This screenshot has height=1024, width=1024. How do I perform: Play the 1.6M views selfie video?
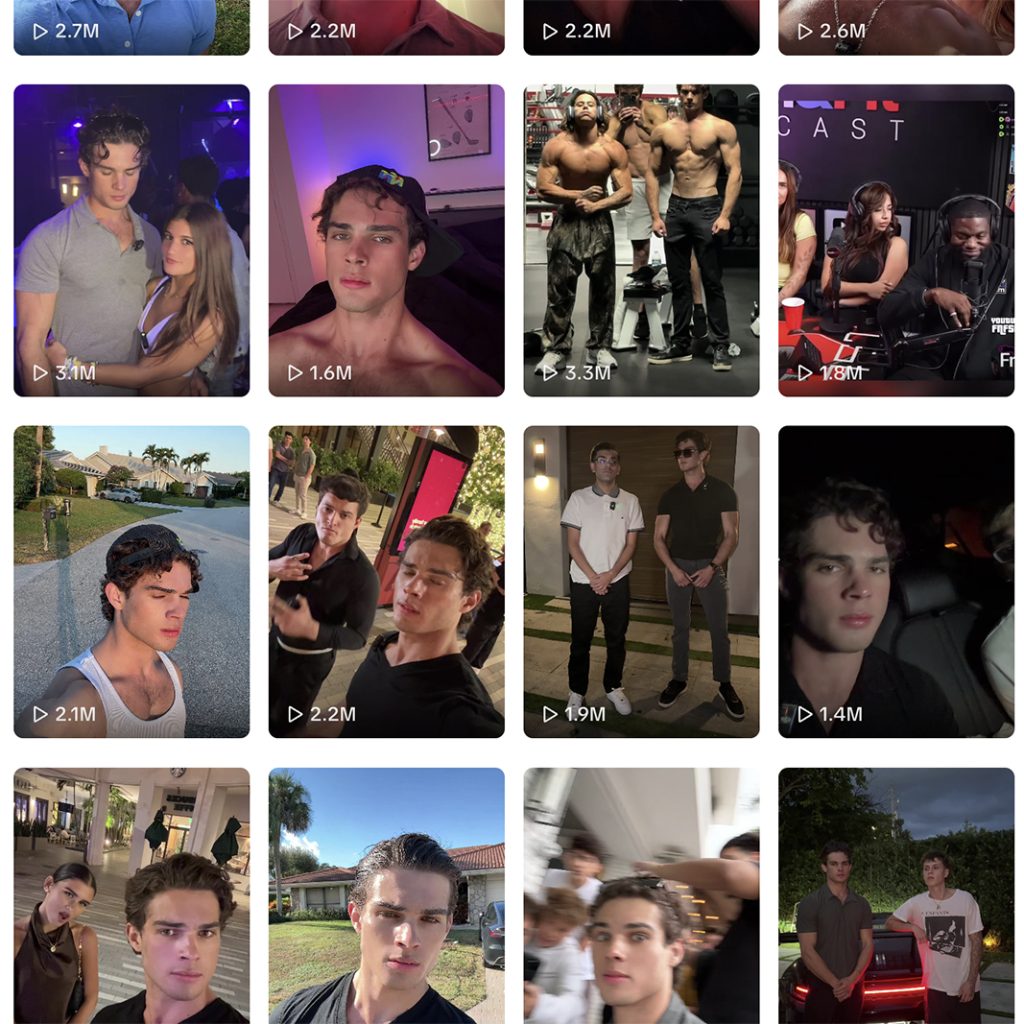pos(386,240)
